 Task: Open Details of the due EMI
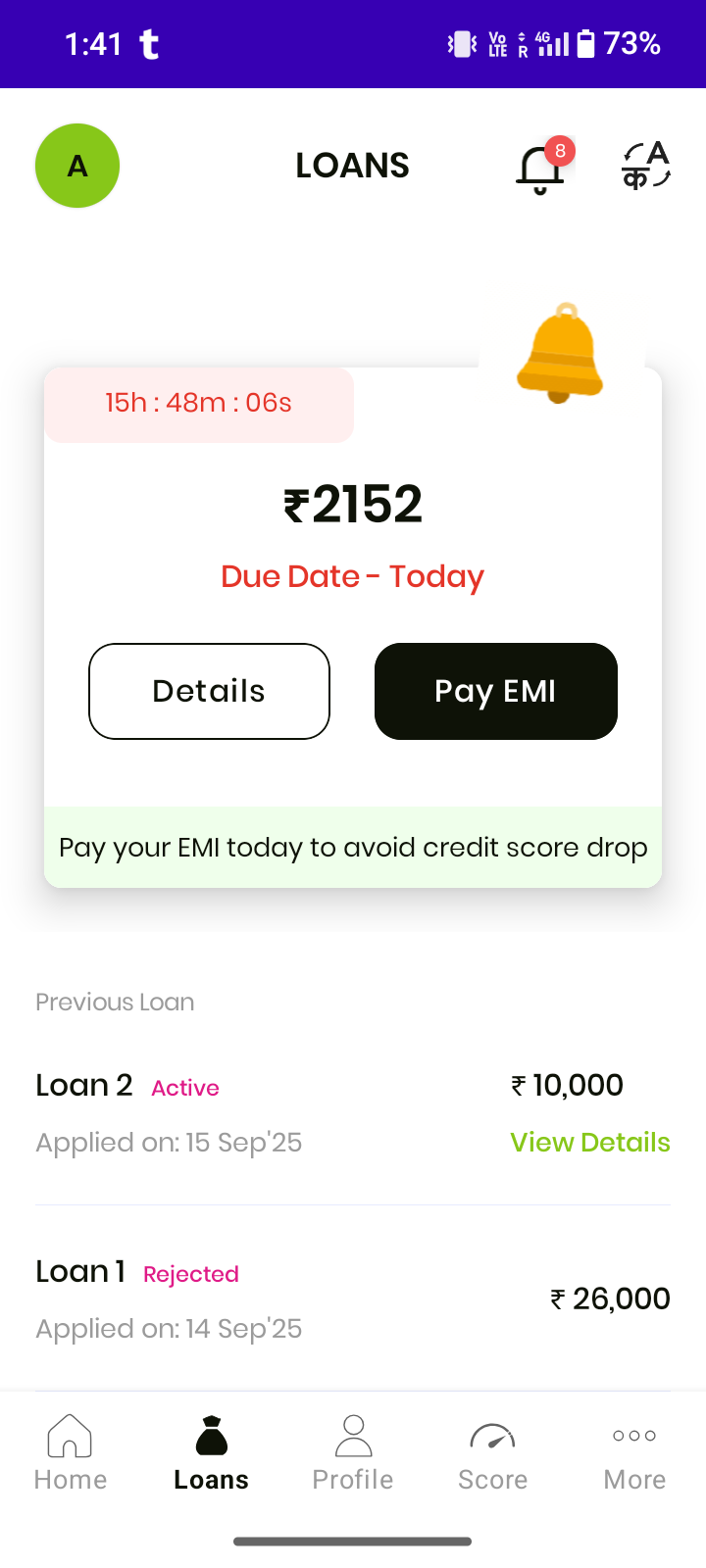pyautogui.click(x=209, y=691)
